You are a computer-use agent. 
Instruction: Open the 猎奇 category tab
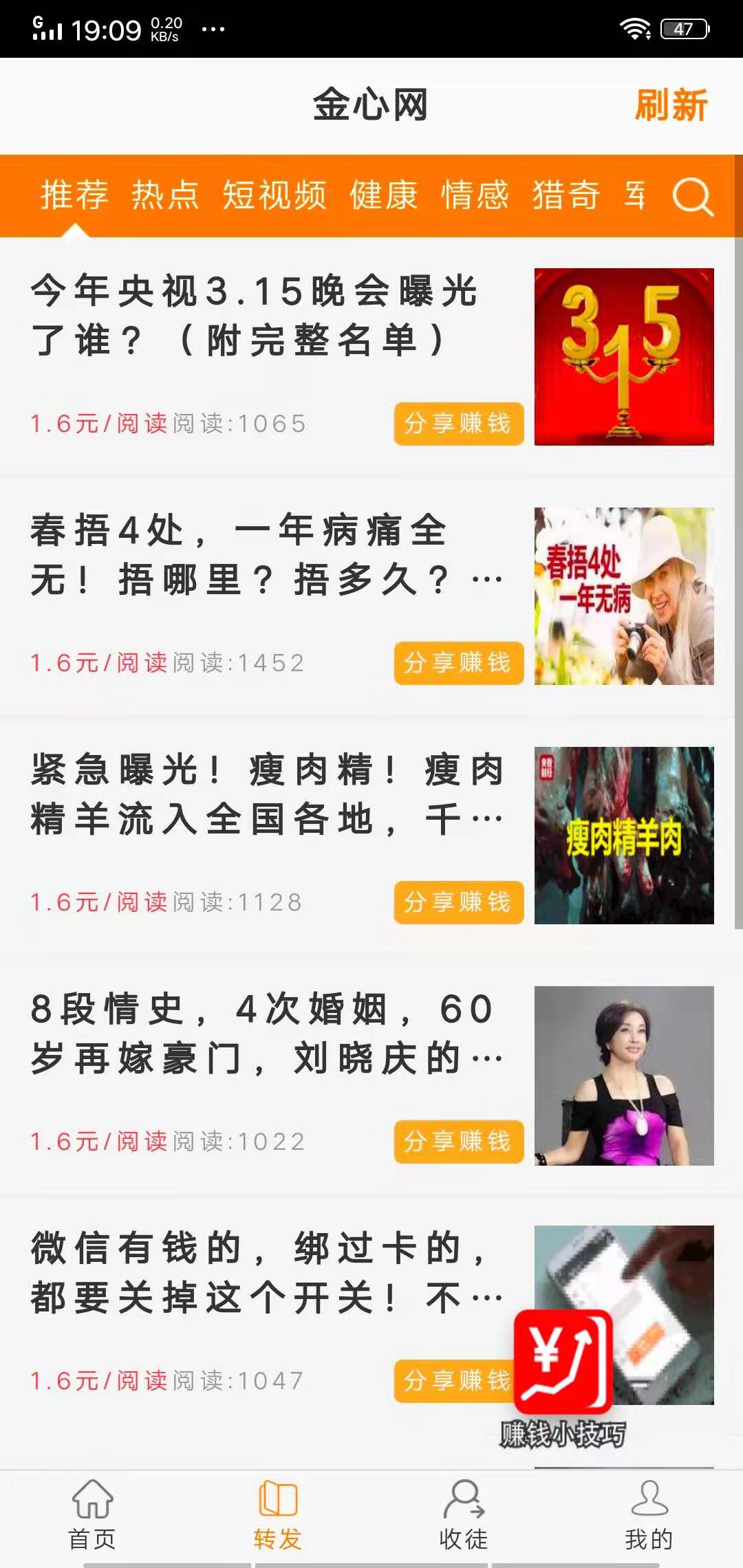click(568, 196)
